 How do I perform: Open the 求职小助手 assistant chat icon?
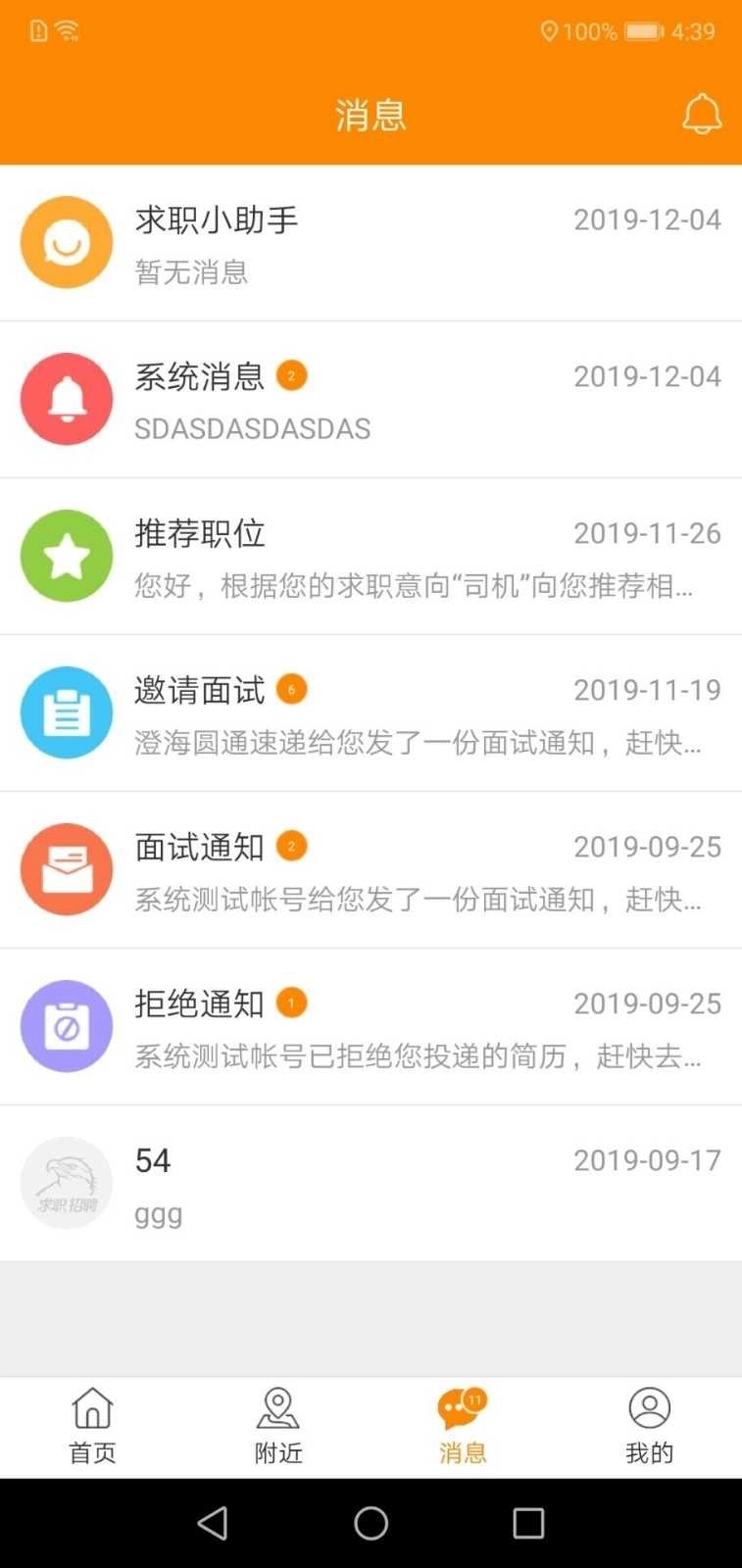pyautogui.click(x=66, y=242)
